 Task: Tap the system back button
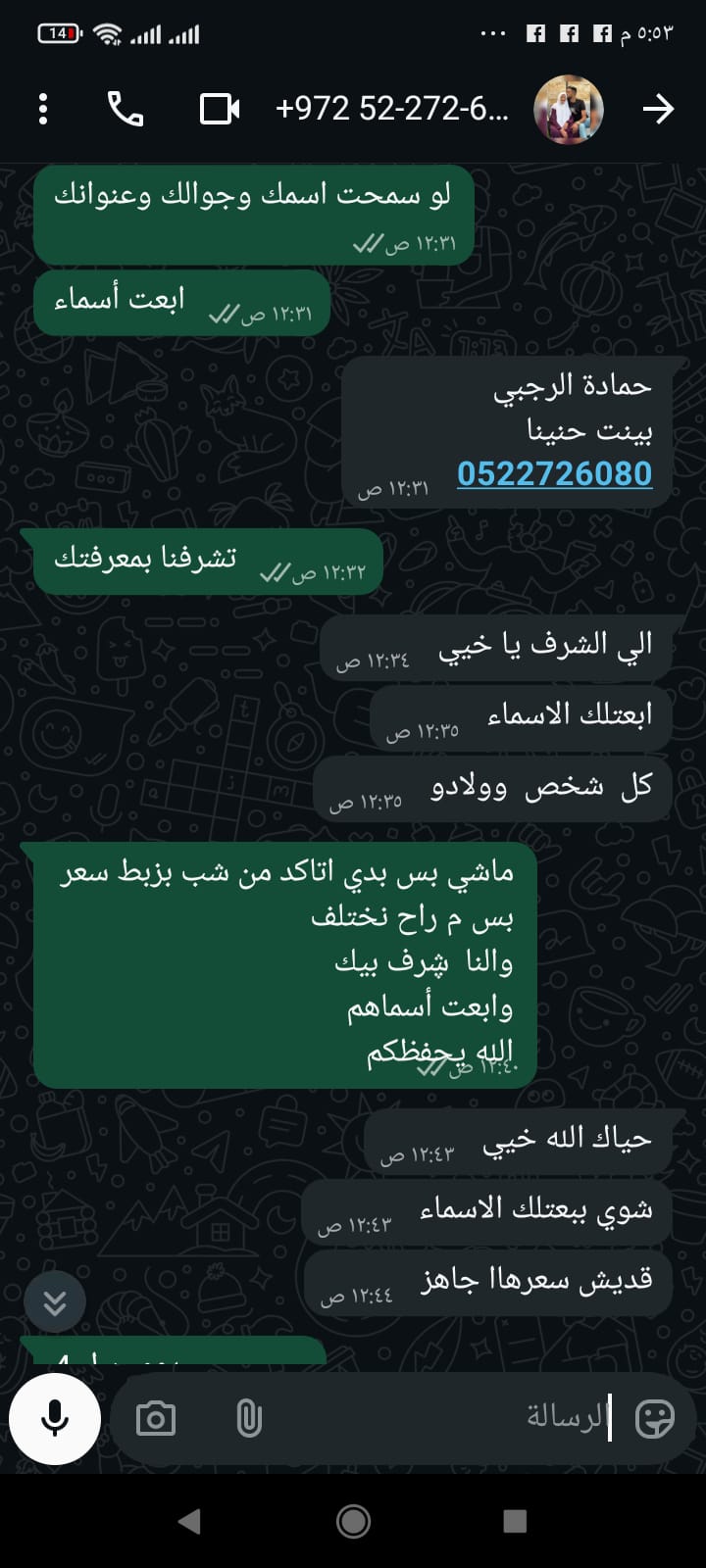coord(189,1521)
